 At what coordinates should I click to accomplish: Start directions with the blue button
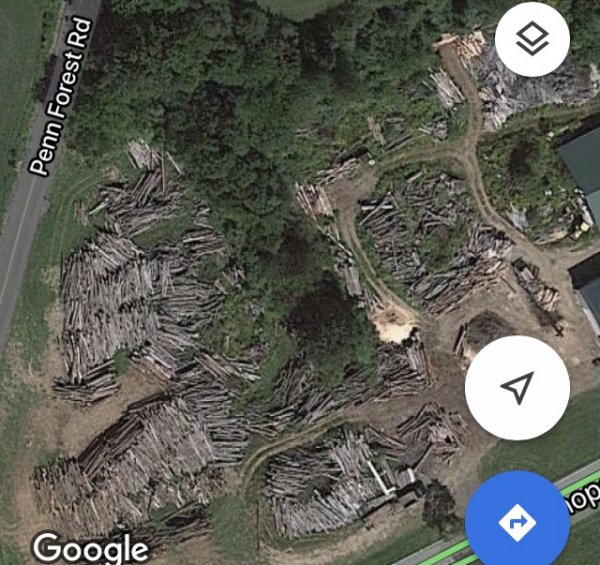(517, 521)
